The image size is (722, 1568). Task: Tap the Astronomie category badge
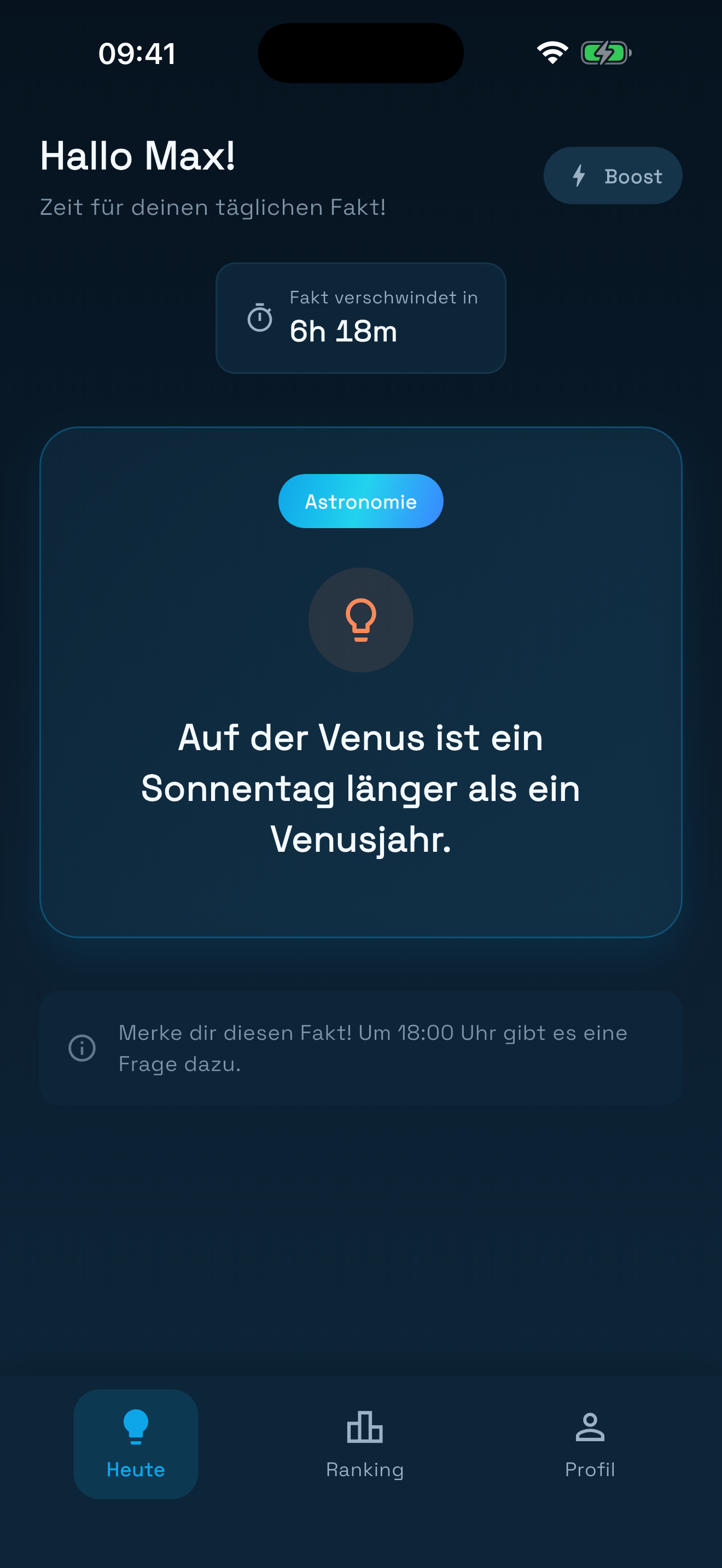tap(360, 501)
